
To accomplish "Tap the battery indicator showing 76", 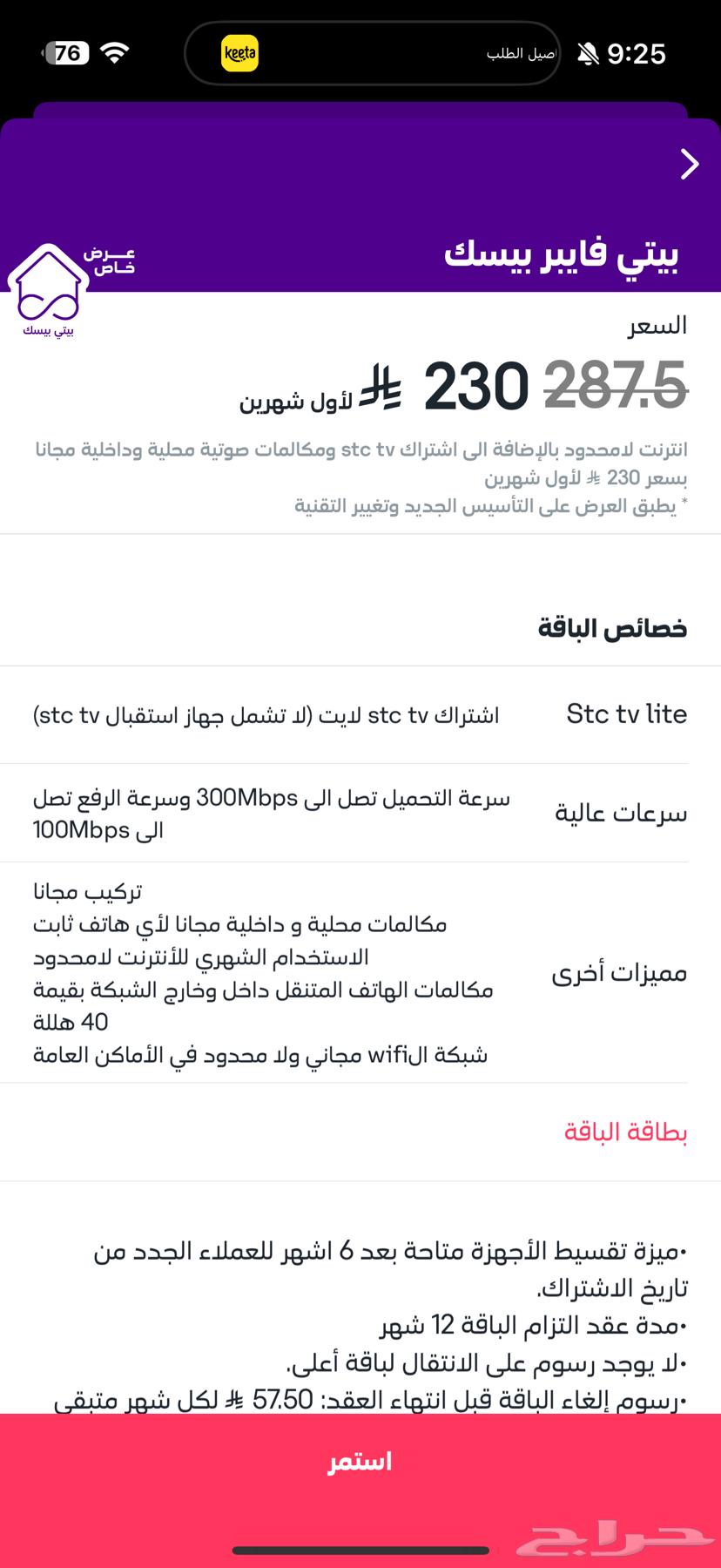I will click(65, 52).
